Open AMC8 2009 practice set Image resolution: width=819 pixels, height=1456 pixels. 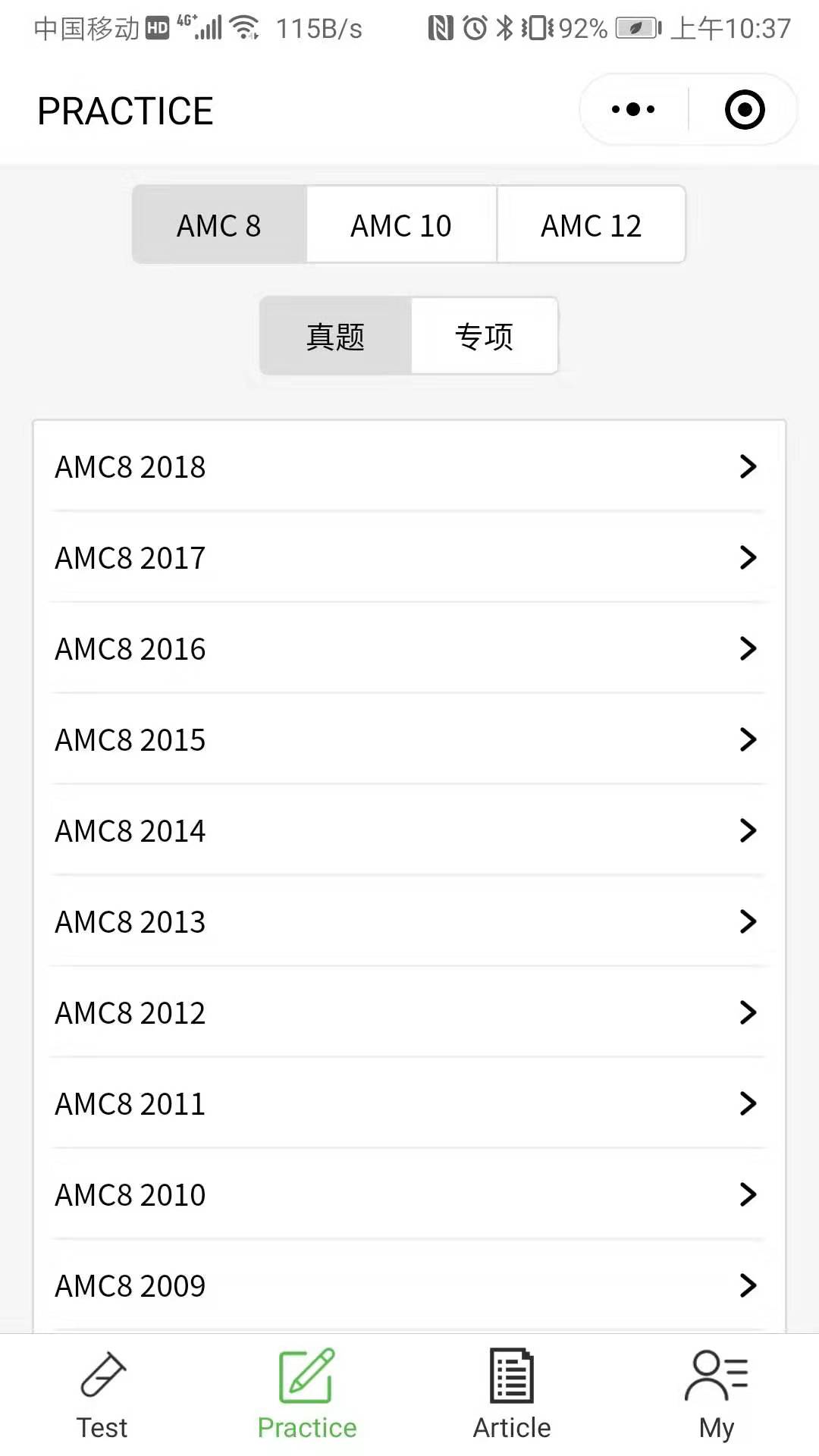pyautogui.click(x=409, y=1285)
